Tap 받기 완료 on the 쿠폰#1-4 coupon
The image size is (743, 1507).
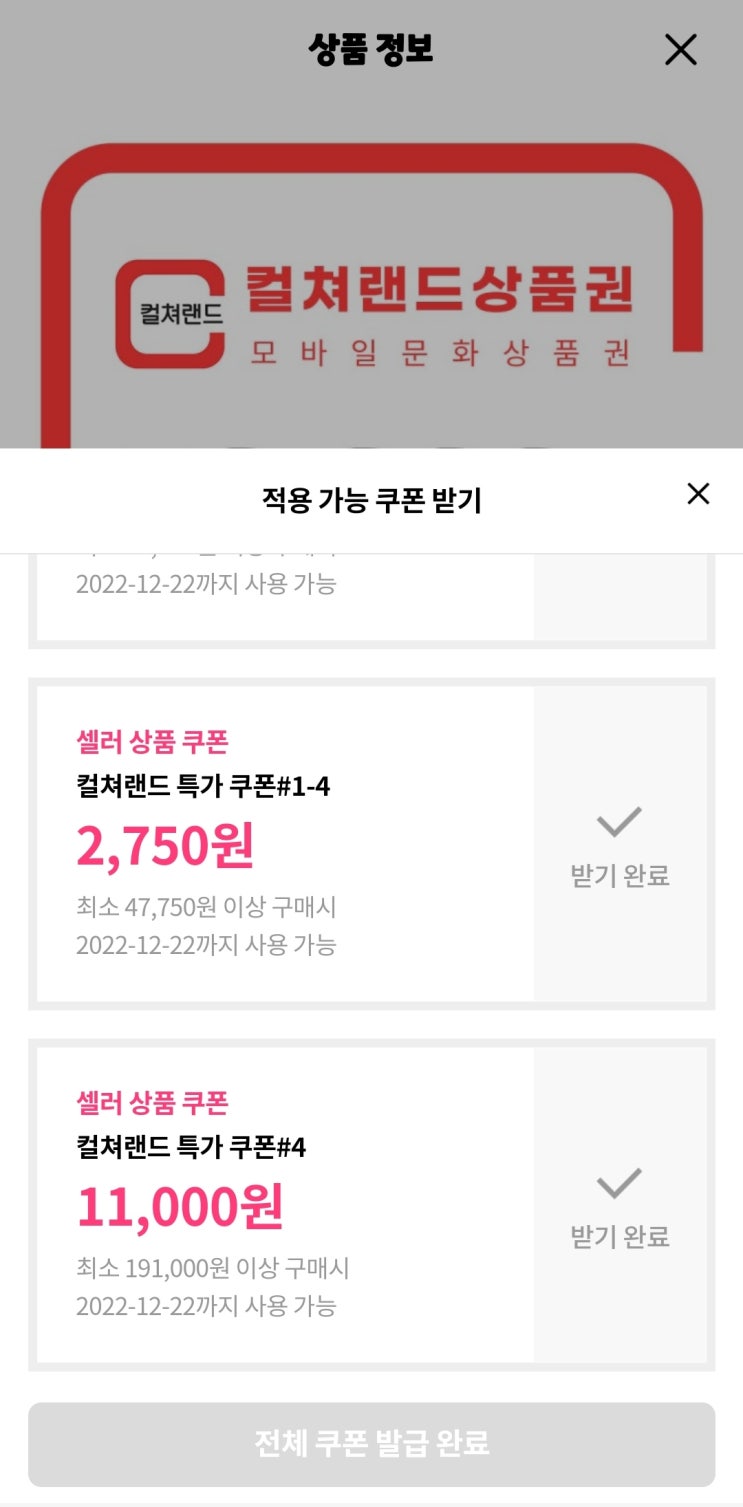[620, 844]
